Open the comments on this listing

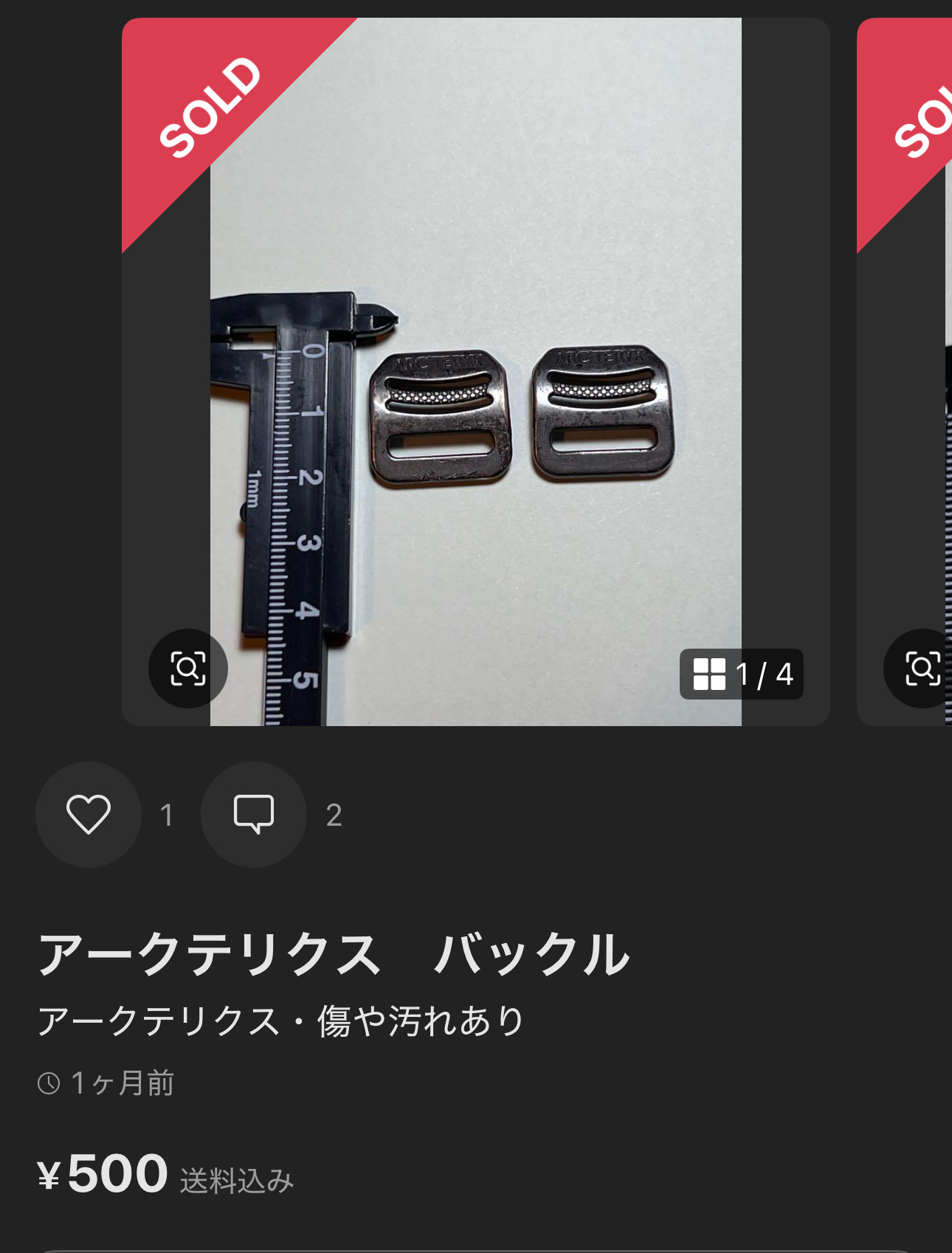pos(254,815)
